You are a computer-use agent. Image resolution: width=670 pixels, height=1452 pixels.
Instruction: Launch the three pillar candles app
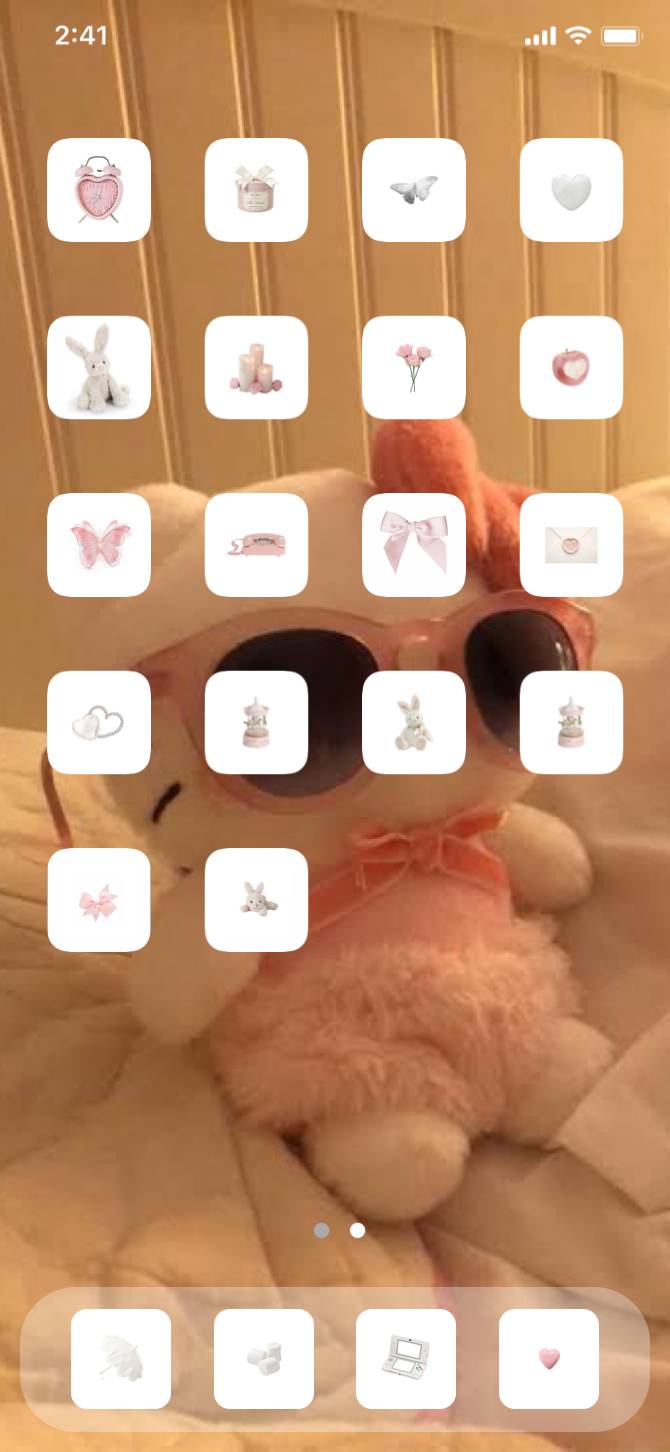click(x=256, y=367)
